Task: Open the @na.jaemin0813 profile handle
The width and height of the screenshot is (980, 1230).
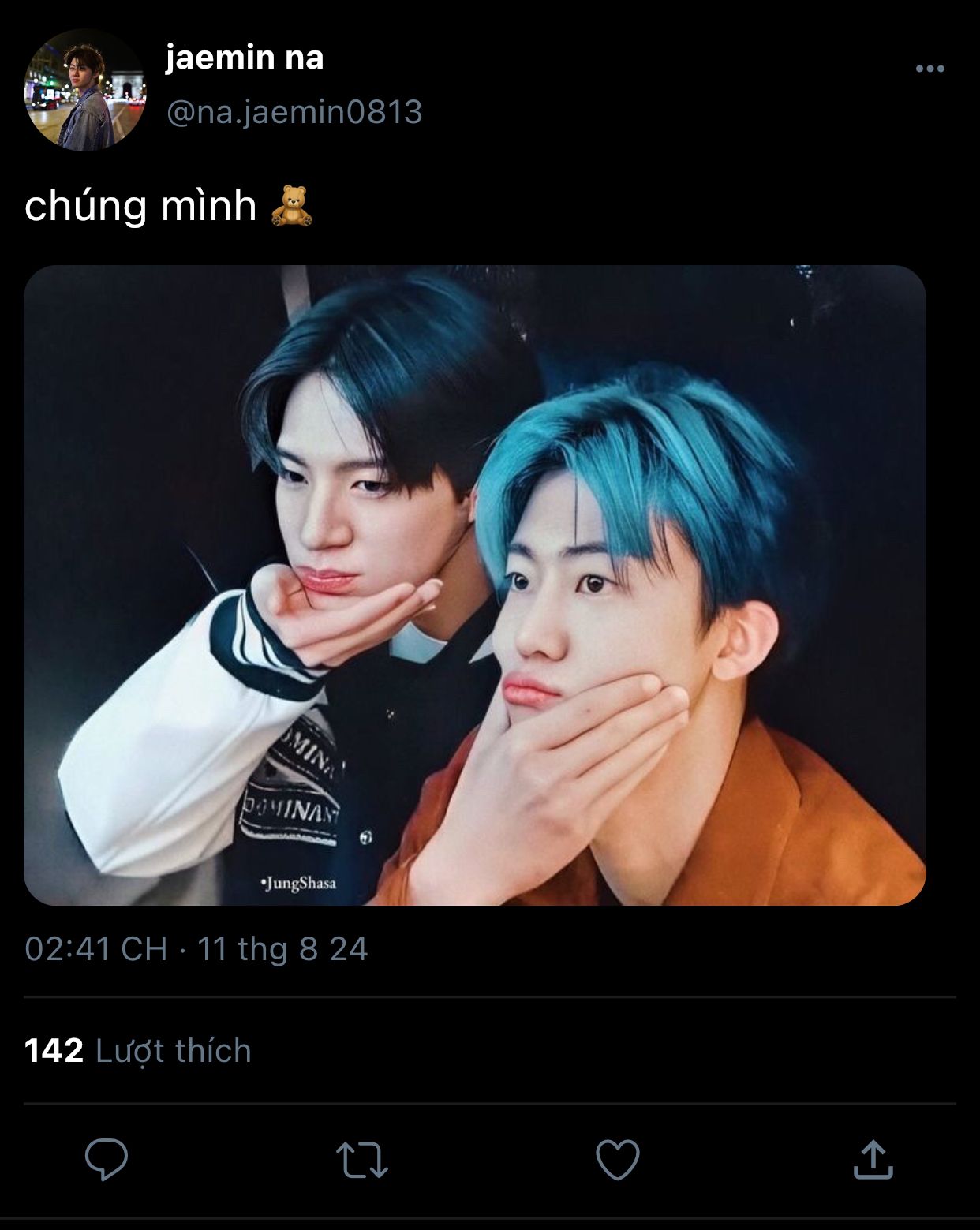Action: 294,112
